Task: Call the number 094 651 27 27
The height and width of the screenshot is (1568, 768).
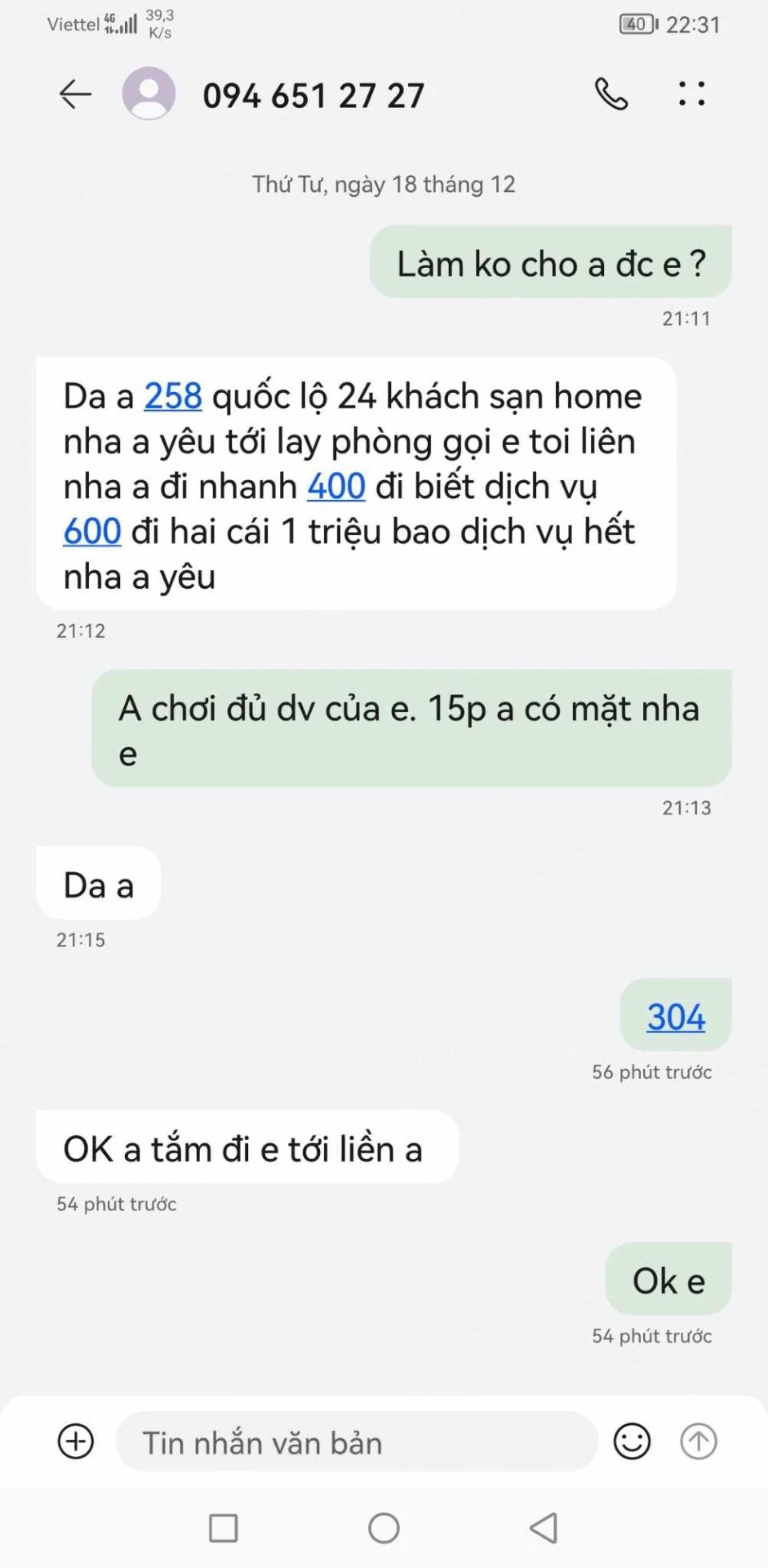Action: pos(611,94)
